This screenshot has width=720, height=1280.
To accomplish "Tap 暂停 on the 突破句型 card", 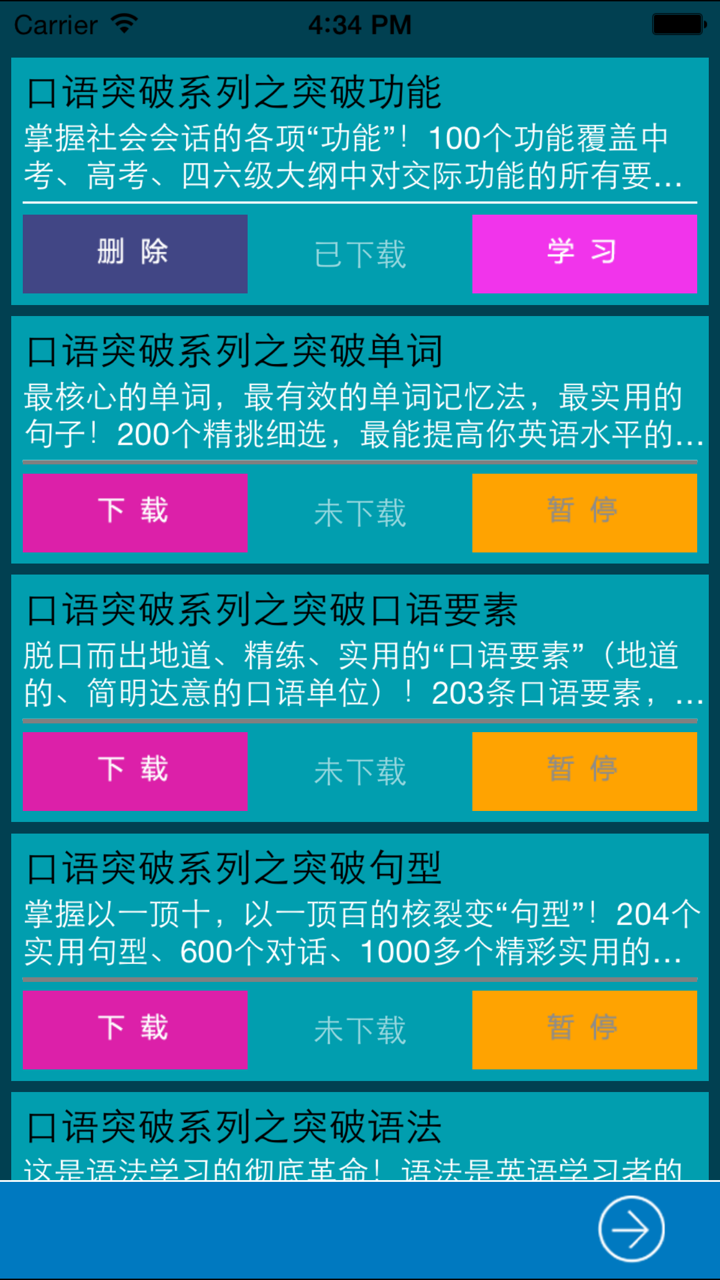I will pos(584,1029).
